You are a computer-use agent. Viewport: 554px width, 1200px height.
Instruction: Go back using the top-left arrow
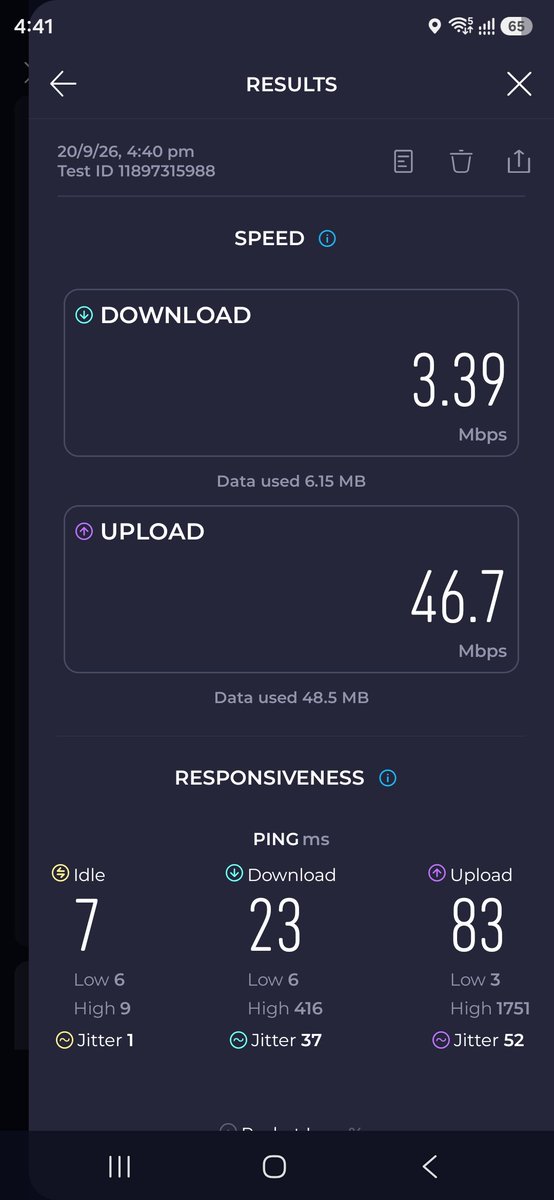click(x=63, y=84)
